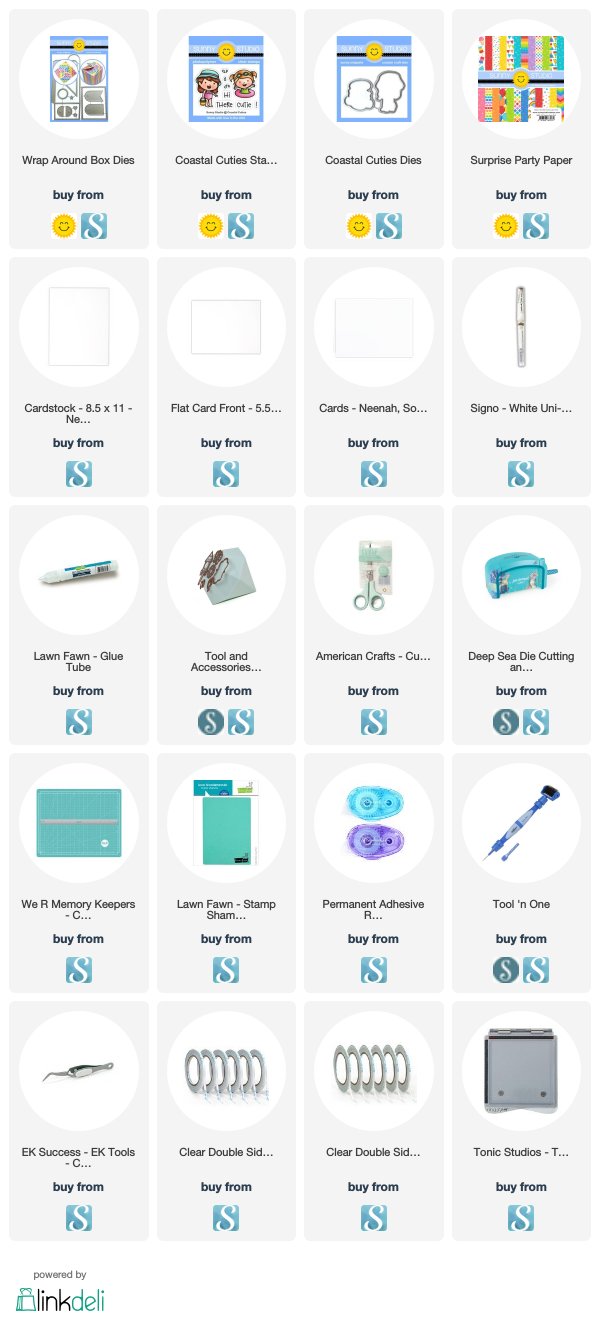Tap the light blue shop icon under Tool 'n One
The width and height of the screenshot is (600, 1321).
tap(535, 970)
